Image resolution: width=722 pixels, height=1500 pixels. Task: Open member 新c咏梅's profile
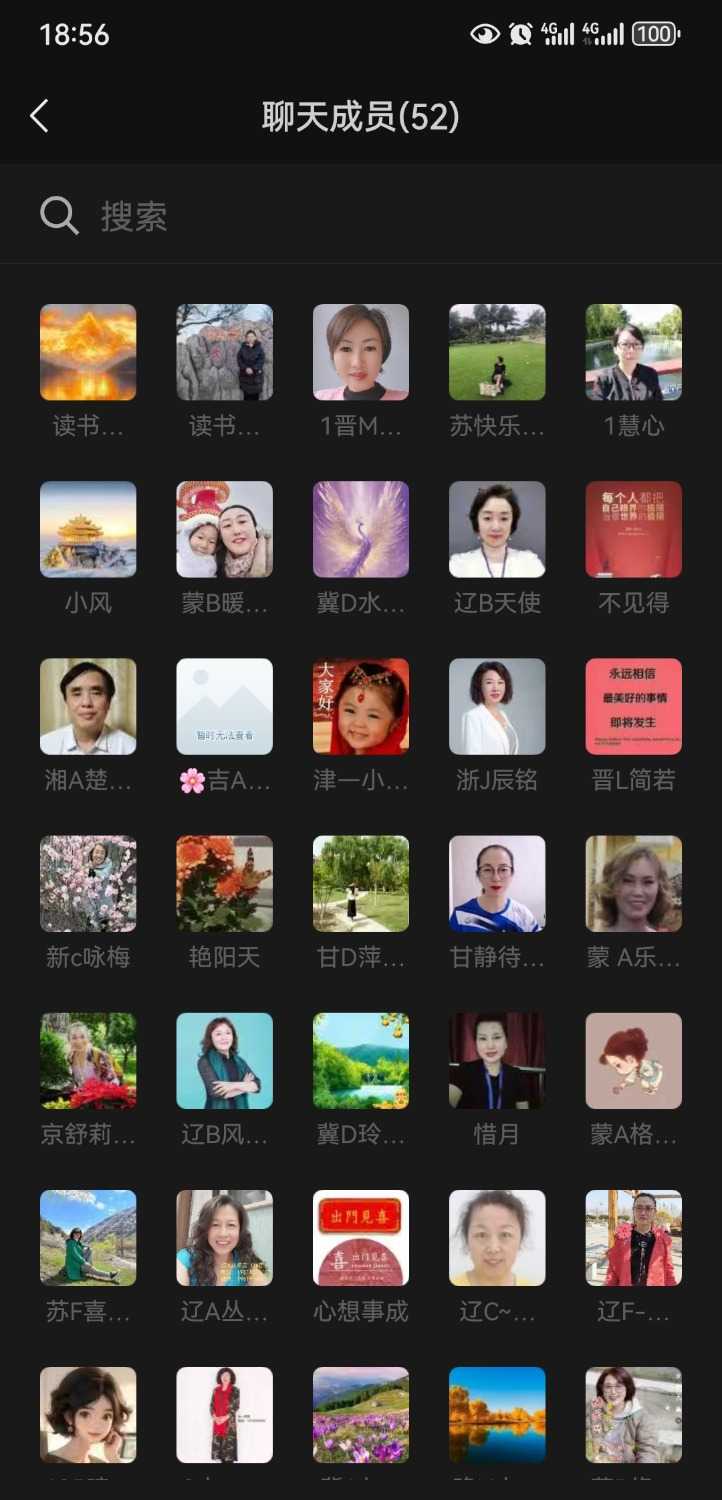click(x=88, y=884)
